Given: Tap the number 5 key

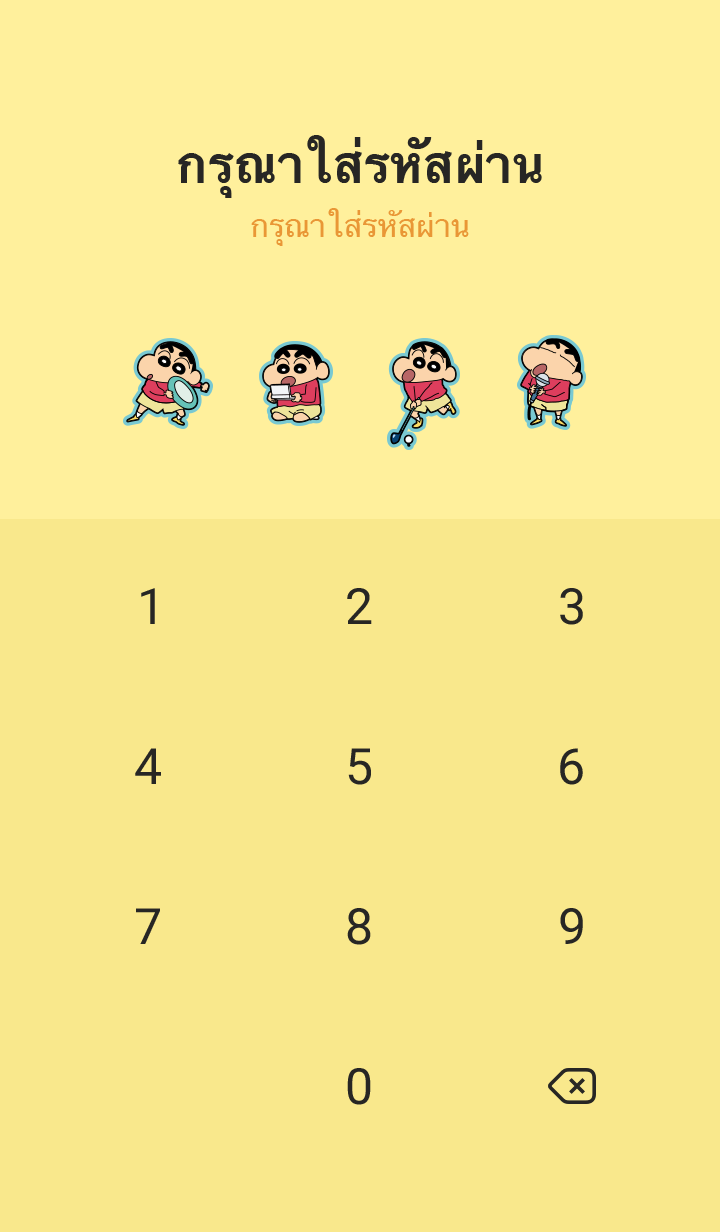Looking at the screenshot, I should (359, 767).
